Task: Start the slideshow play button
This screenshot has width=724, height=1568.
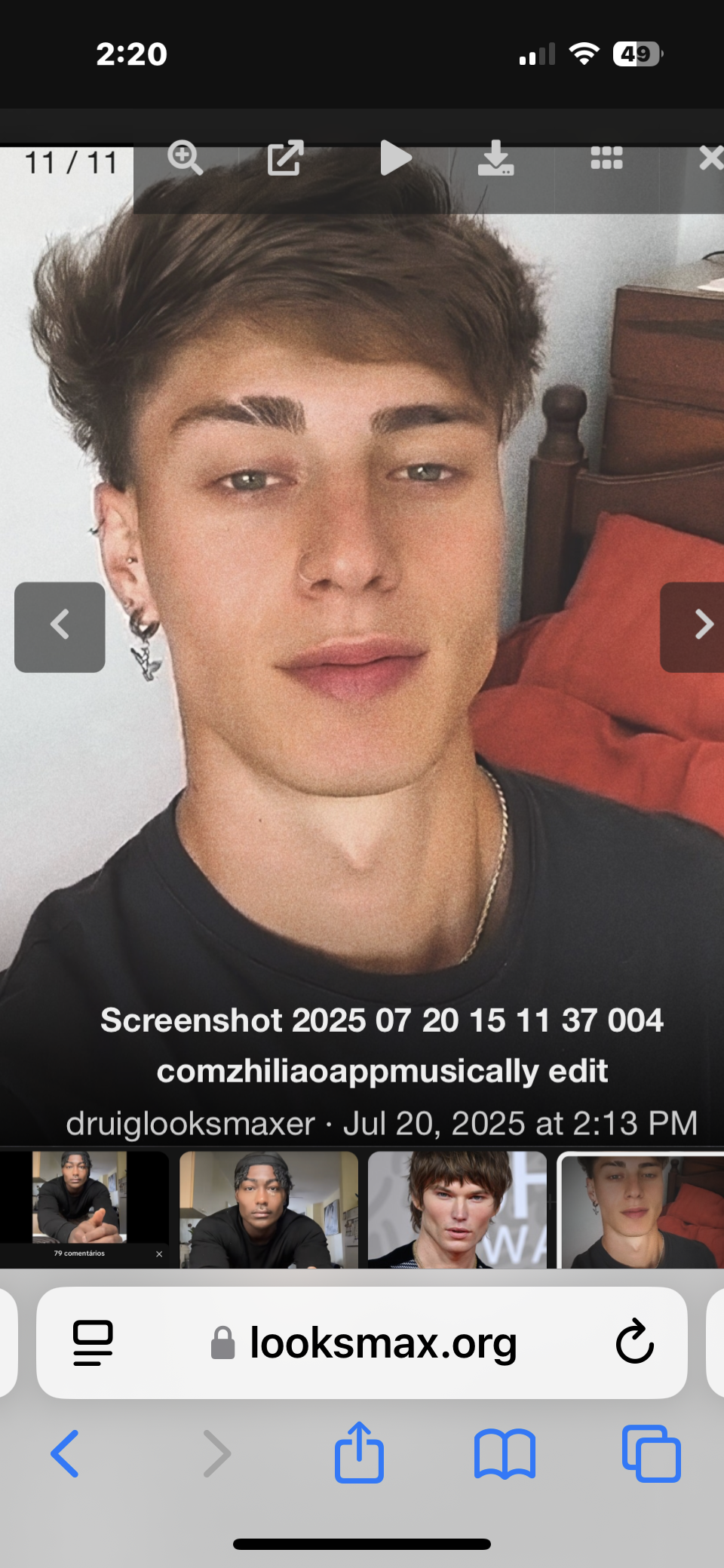Action: (394, 158)
